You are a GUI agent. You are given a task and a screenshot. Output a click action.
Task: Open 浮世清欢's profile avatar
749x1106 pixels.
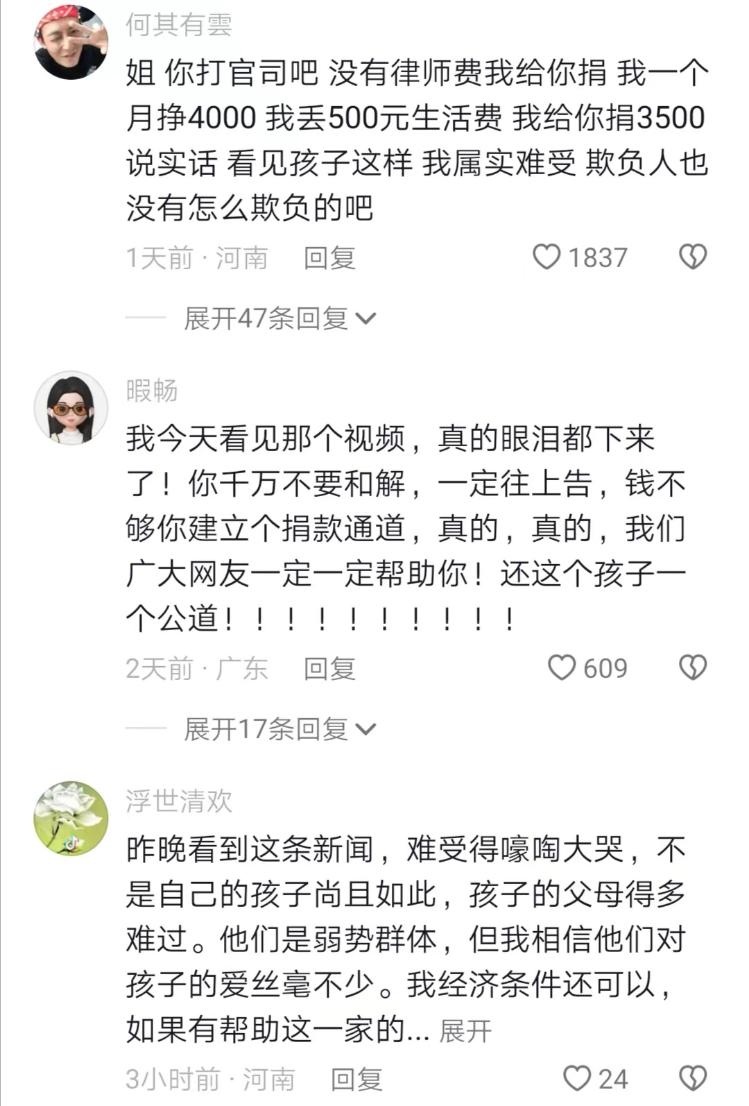point(71,818)
